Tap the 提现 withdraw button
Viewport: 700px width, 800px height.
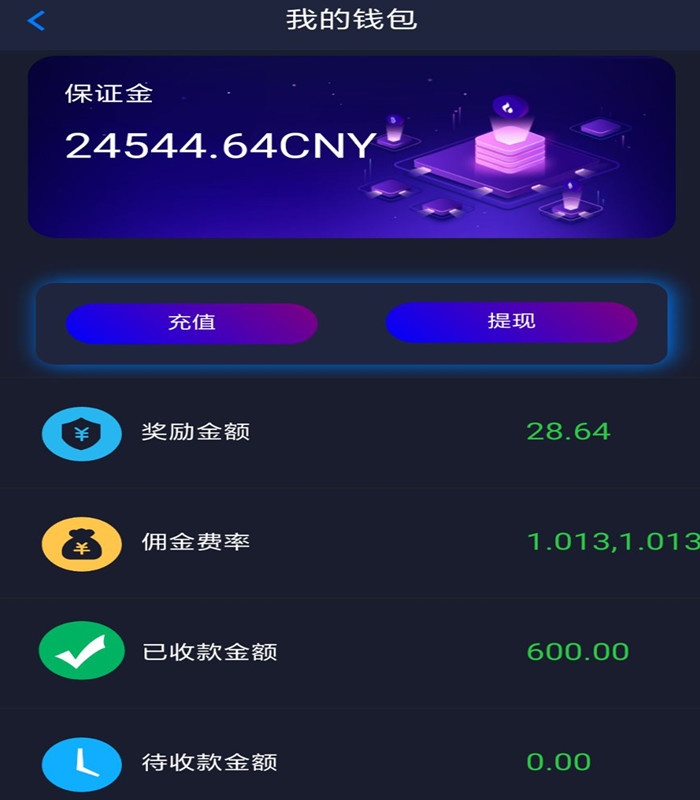pyautogui.click(x=511, y=322)
